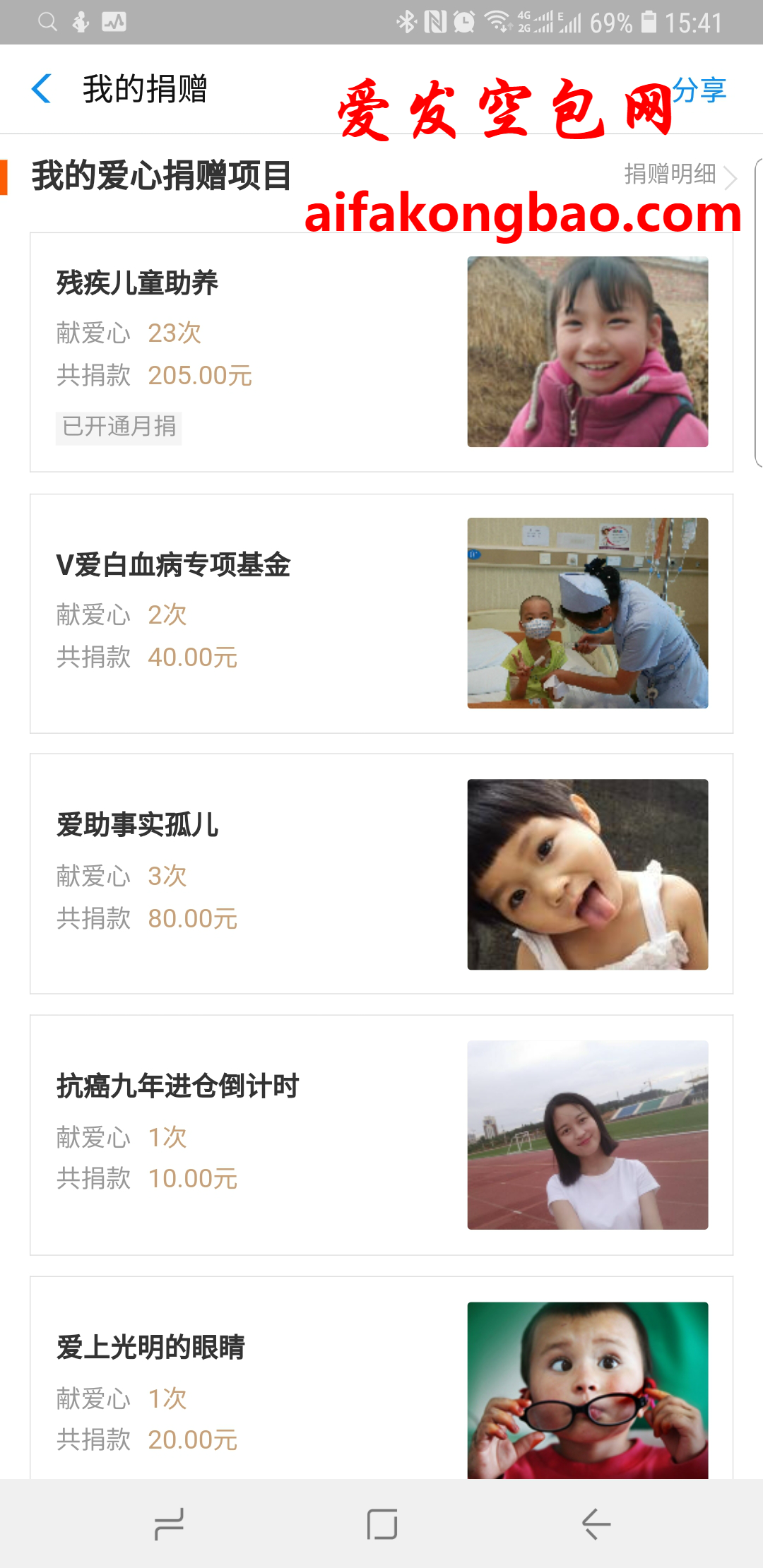
Task: Go to the home screen
Action: 381,1524
